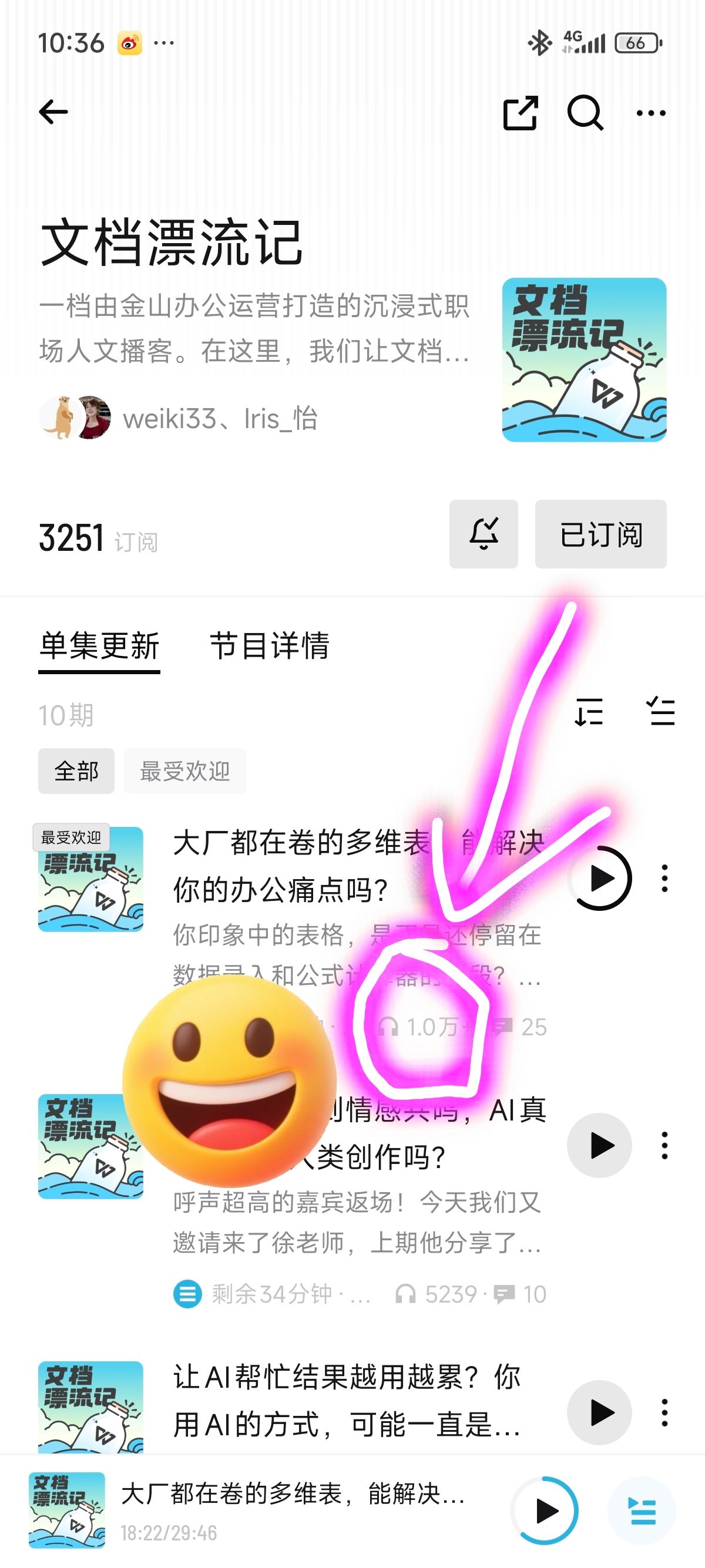Tap the notification bell next to 已订阅
Image resolution: width=705 pixels, height=1568 pixels.
484,534
